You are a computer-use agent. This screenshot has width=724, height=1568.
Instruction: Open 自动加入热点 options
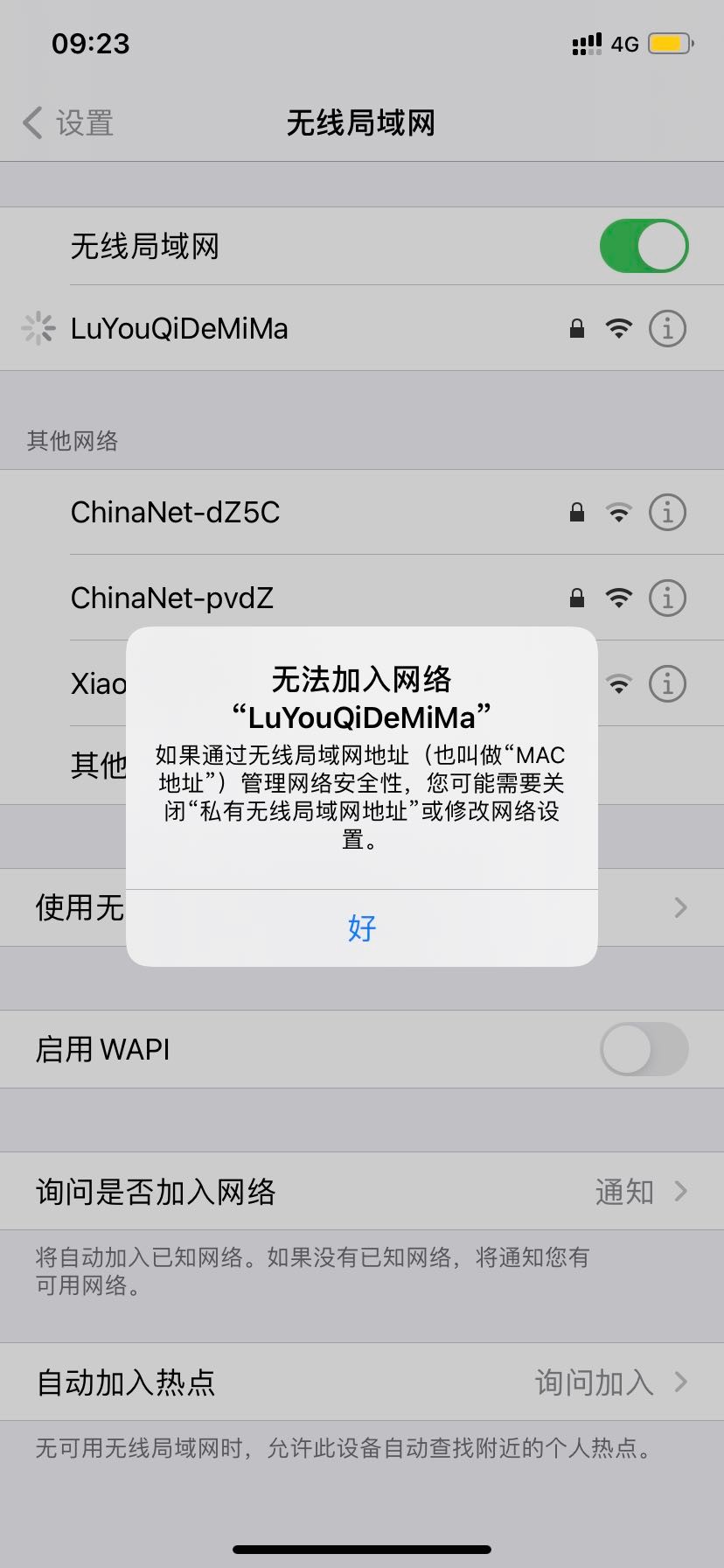click(x=361, y=1382)
